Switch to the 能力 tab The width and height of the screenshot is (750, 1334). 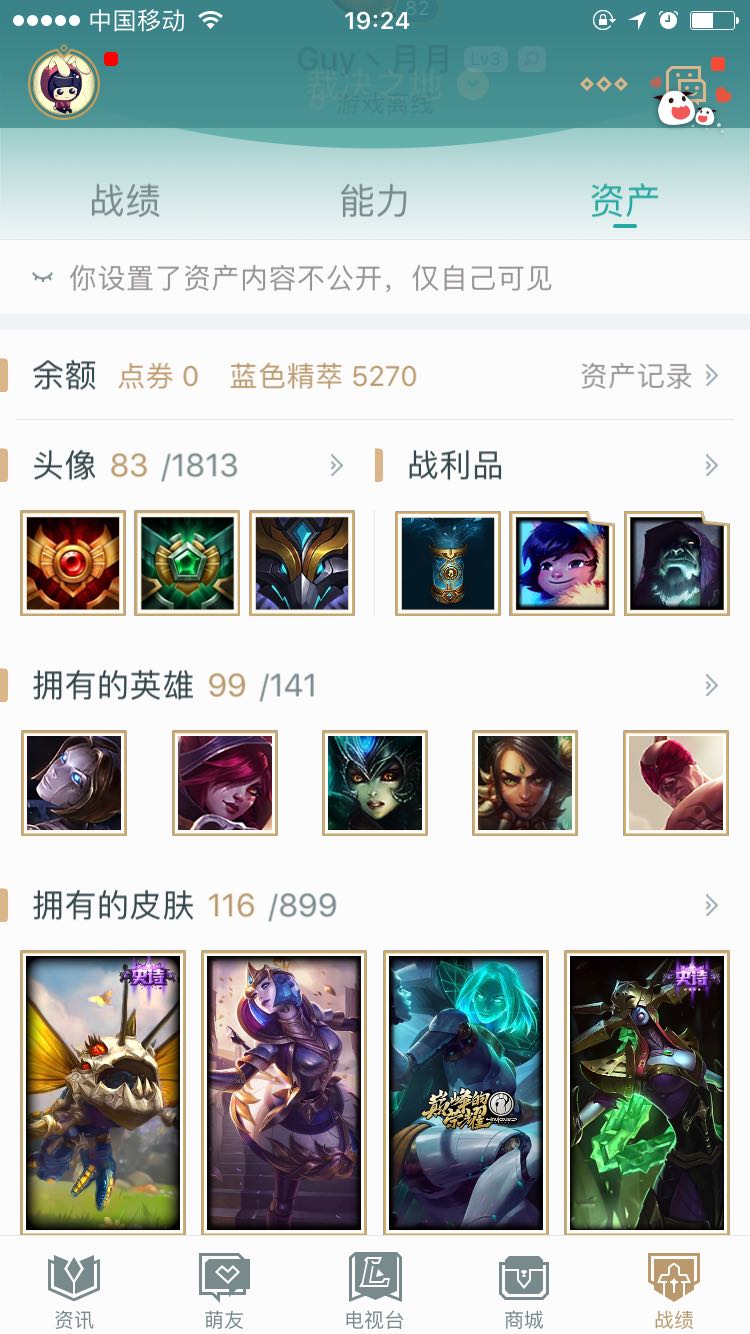374,201
